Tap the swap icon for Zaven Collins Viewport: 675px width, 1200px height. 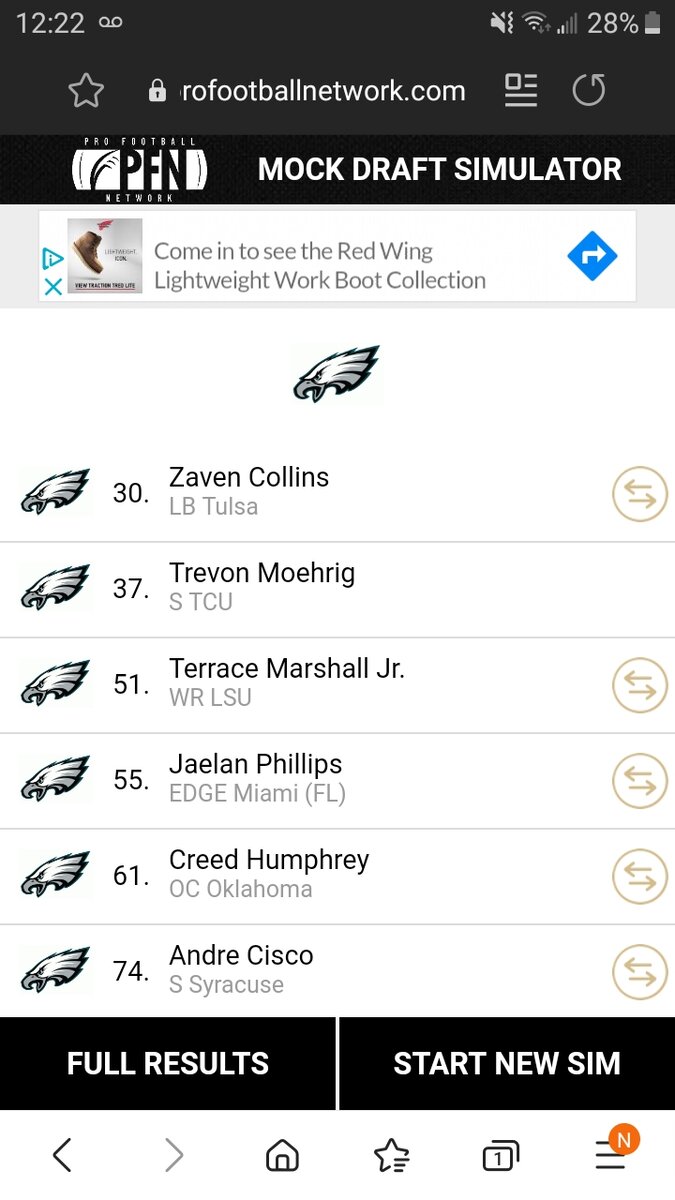(x=639, y=495)
